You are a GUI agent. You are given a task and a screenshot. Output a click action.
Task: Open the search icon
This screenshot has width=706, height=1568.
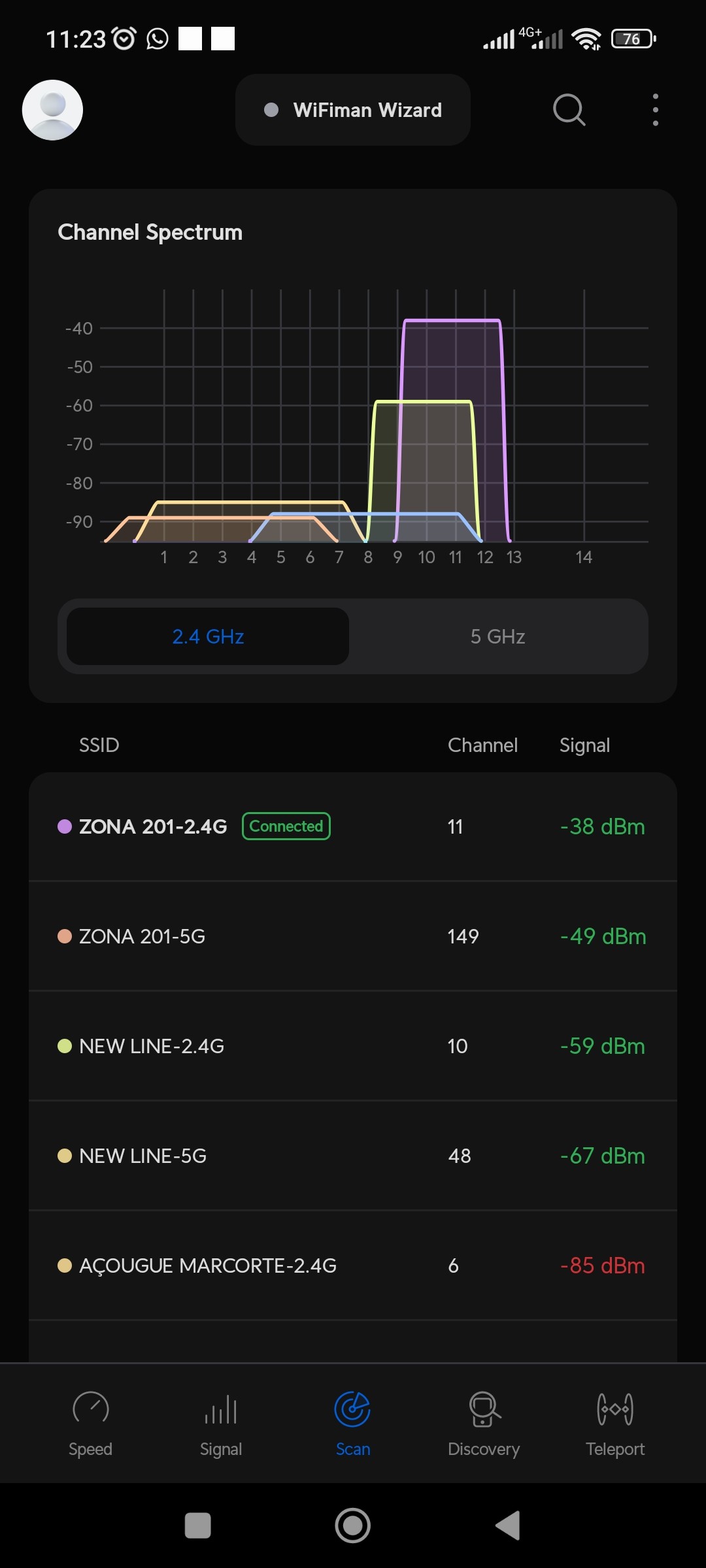569,110
